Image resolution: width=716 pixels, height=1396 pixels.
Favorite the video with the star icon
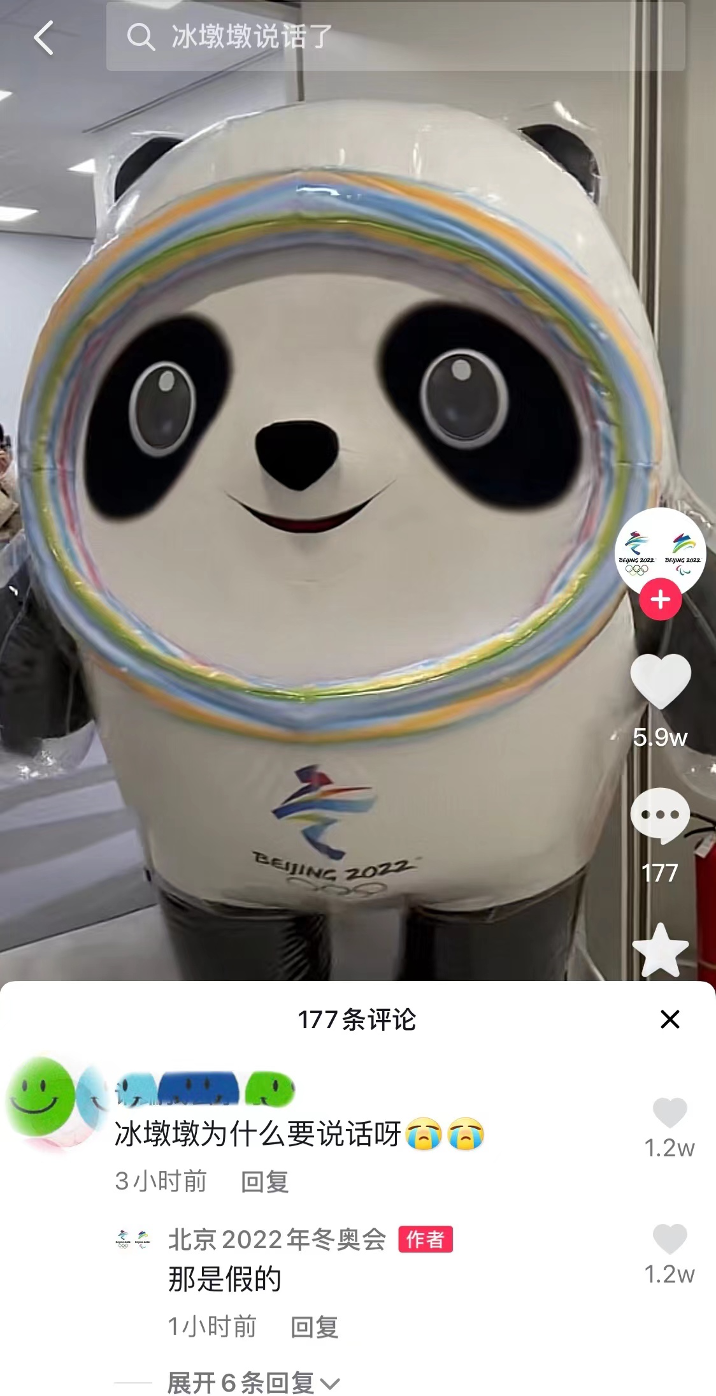click(x=660, y=950)
